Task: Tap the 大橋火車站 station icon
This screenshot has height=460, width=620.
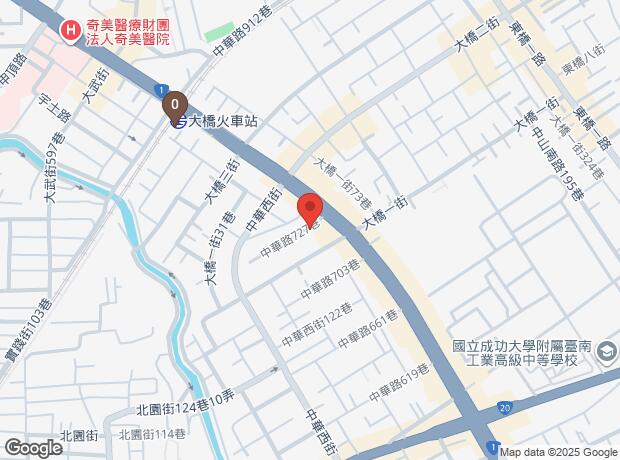Action: [x=179, y=122]
